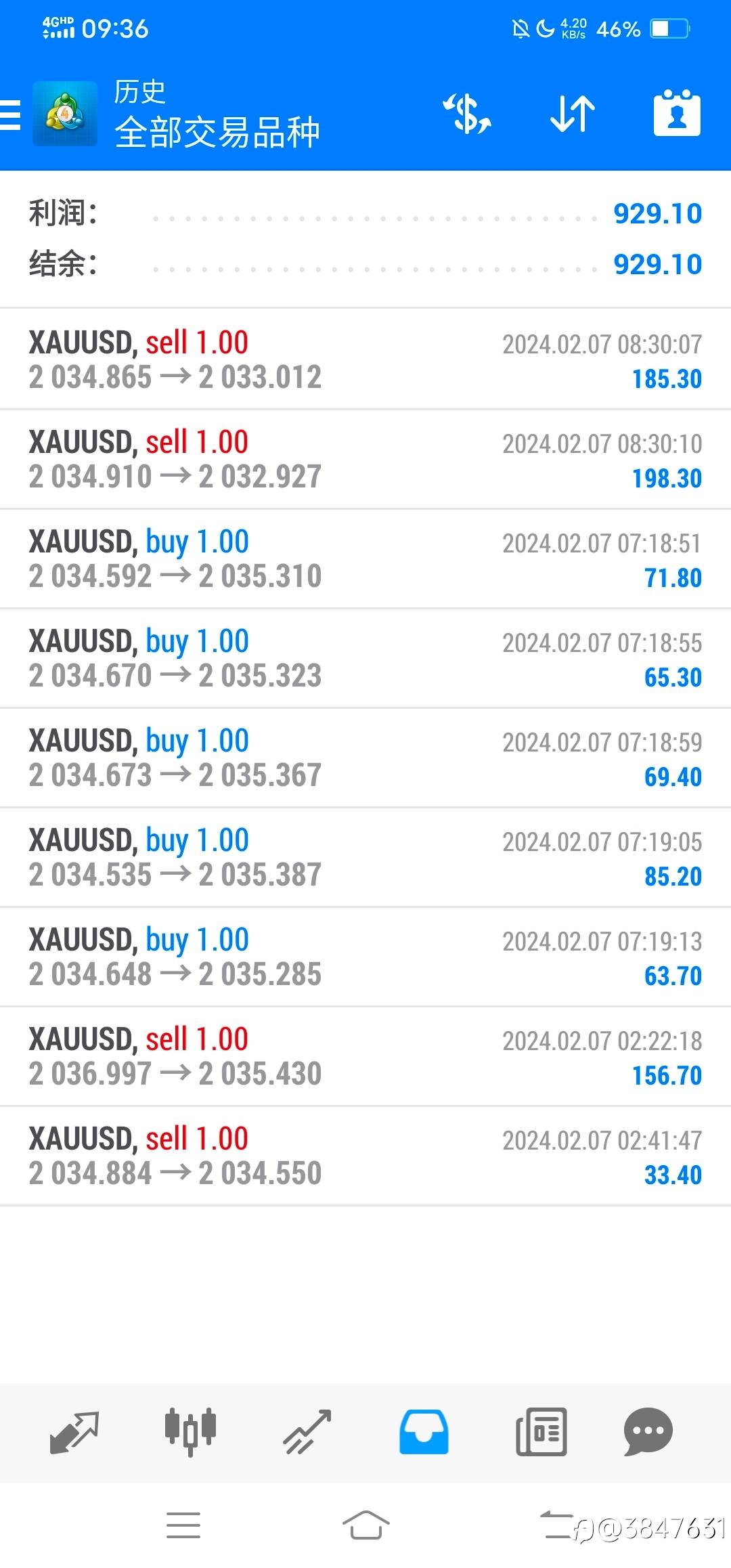
Task: Select the History inbox tab
Action: pyautogui.click(x=424, y=1432)
